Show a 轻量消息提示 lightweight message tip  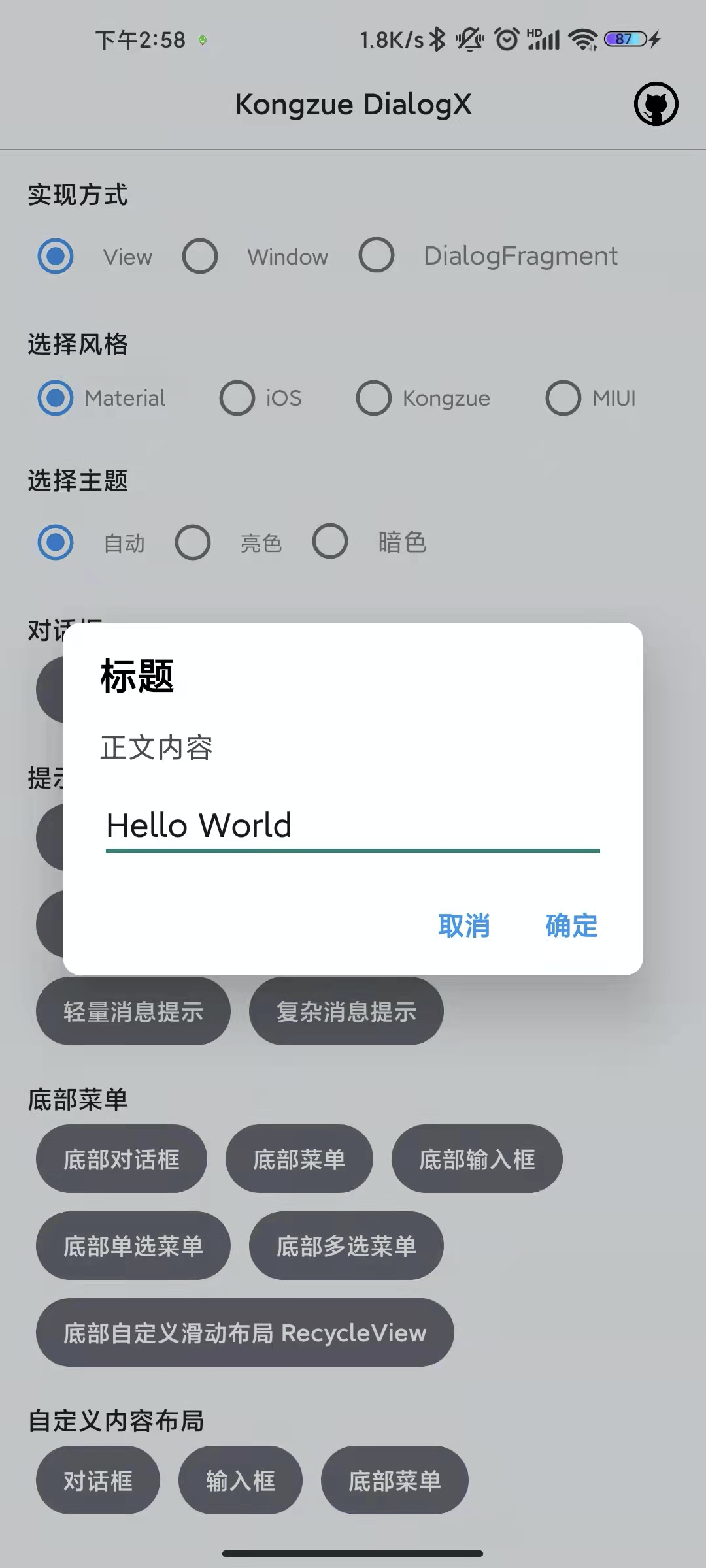[133, 1011]
